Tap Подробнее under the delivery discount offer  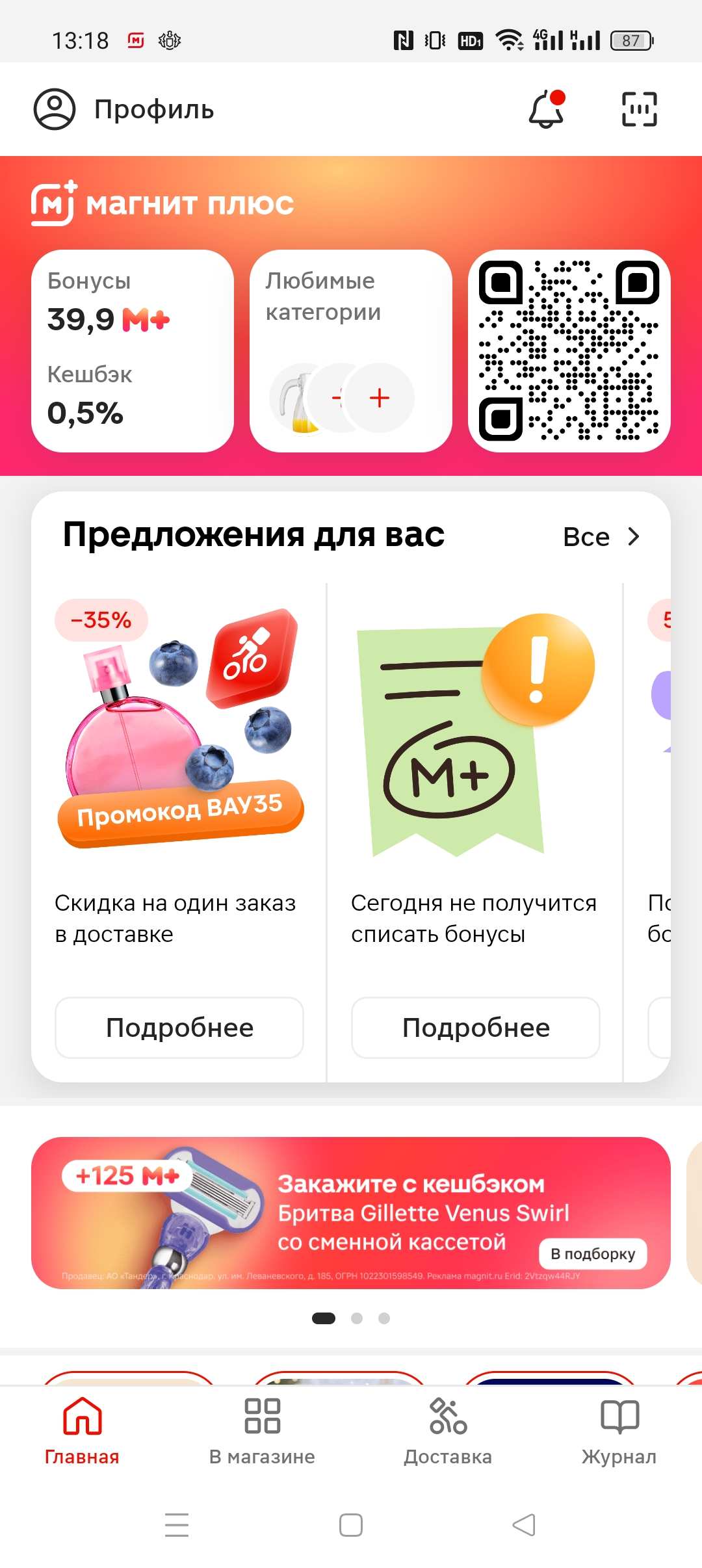(x=179, y=1028)
